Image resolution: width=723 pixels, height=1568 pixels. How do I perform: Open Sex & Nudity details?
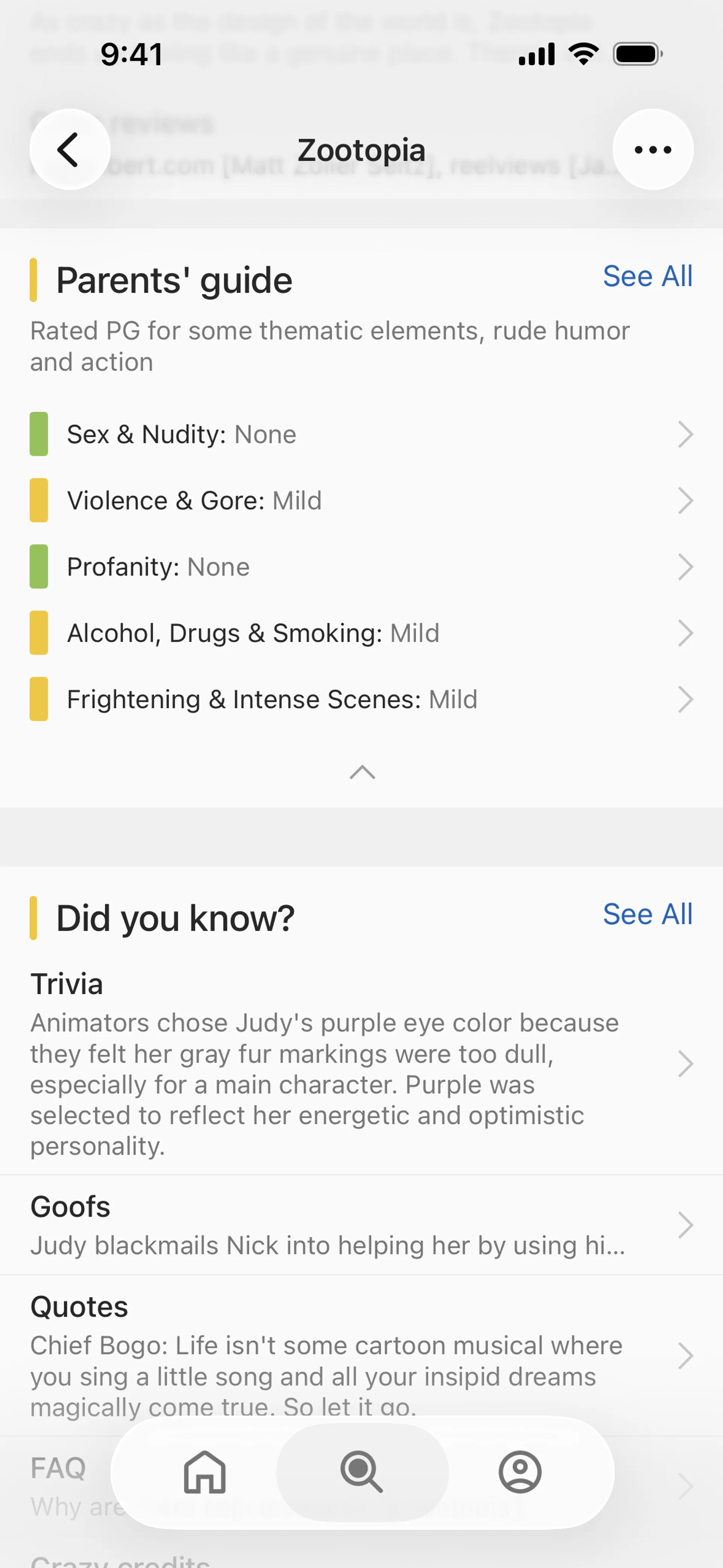pos(361,435)
